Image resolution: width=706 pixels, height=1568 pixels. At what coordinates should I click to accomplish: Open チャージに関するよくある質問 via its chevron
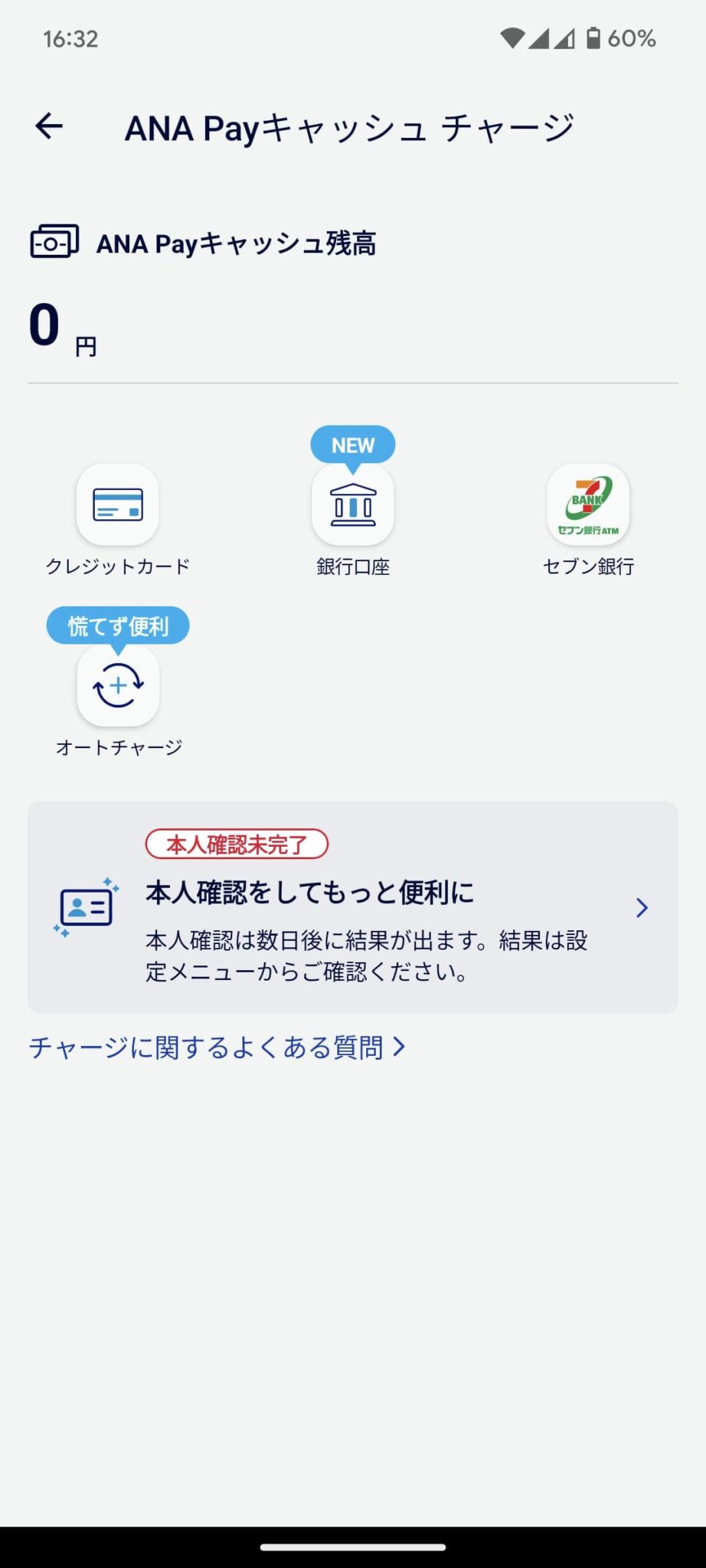tap(397, 1047)
